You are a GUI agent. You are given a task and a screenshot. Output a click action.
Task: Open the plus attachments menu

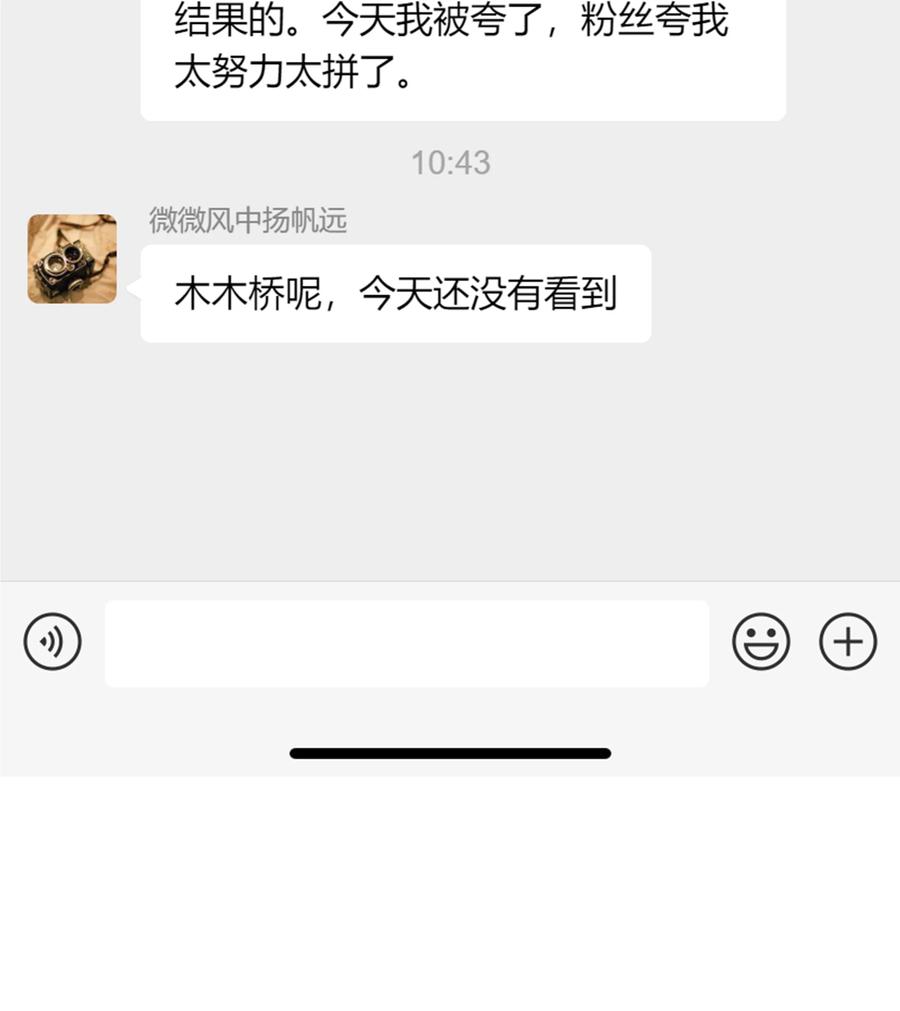point(848,642)
